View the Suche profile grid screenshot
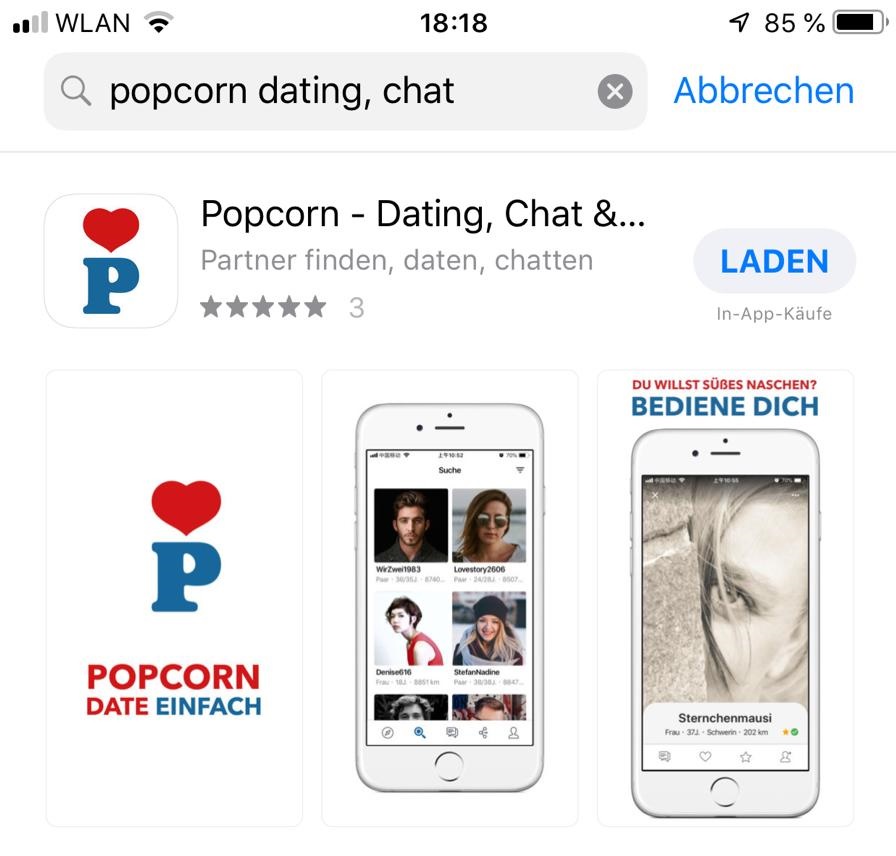The image size is (896, 856). pyautogui.click(x=450, y=598)
